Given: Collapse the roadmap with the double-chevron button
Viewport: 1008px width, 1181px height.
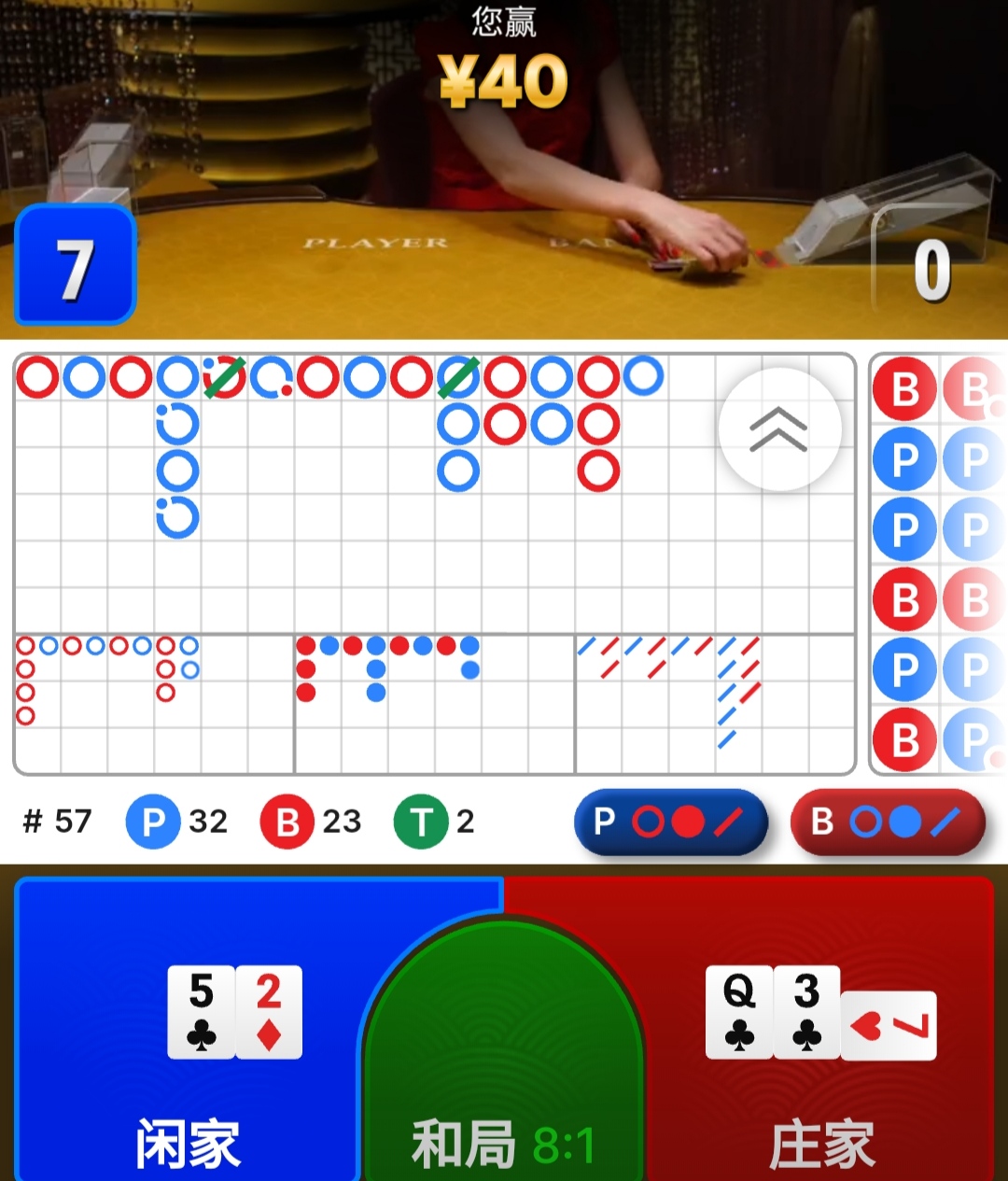Looking at the screenshot, I should pos(779,429).
